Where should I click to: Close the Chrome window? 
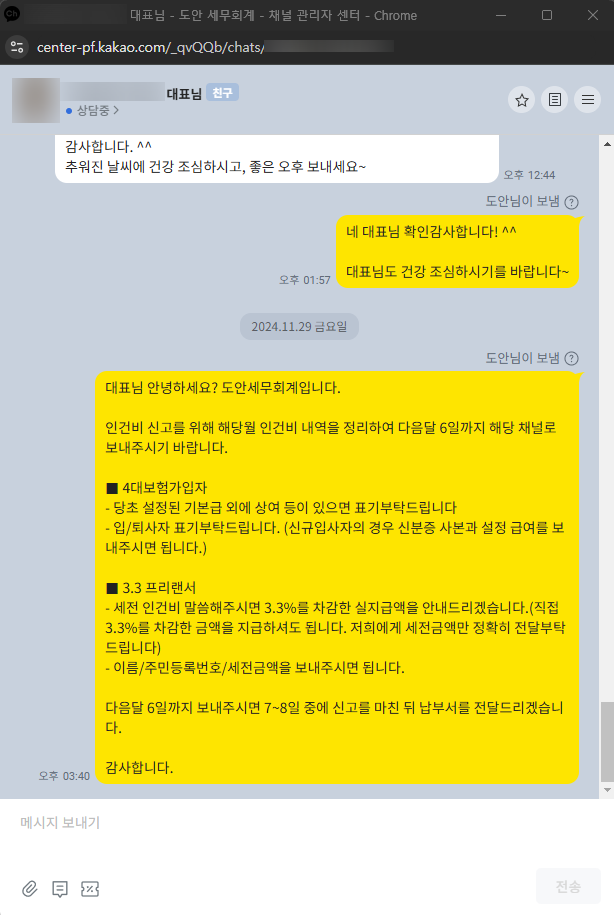tap(592, 15)
